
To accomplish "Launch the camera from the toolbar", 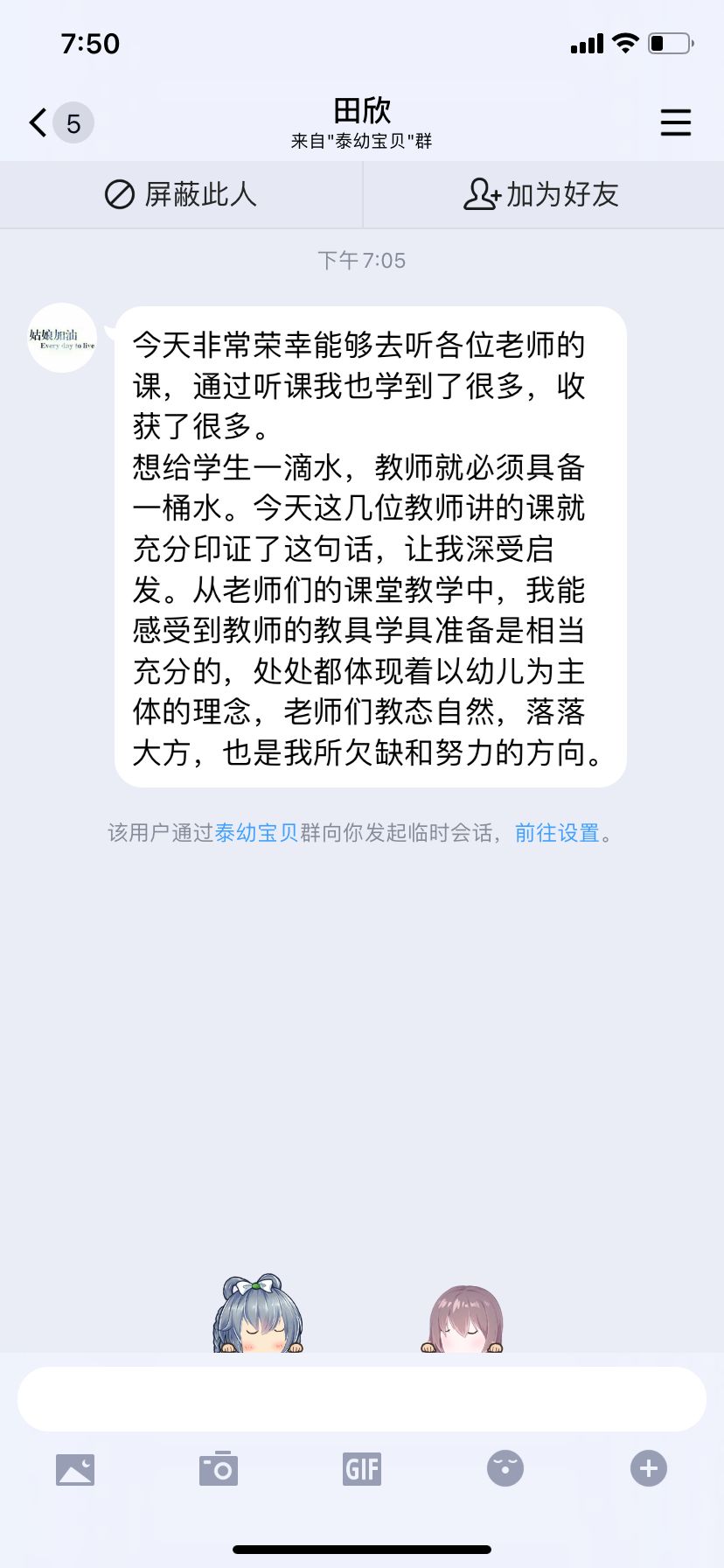I will pos(219,1469).
